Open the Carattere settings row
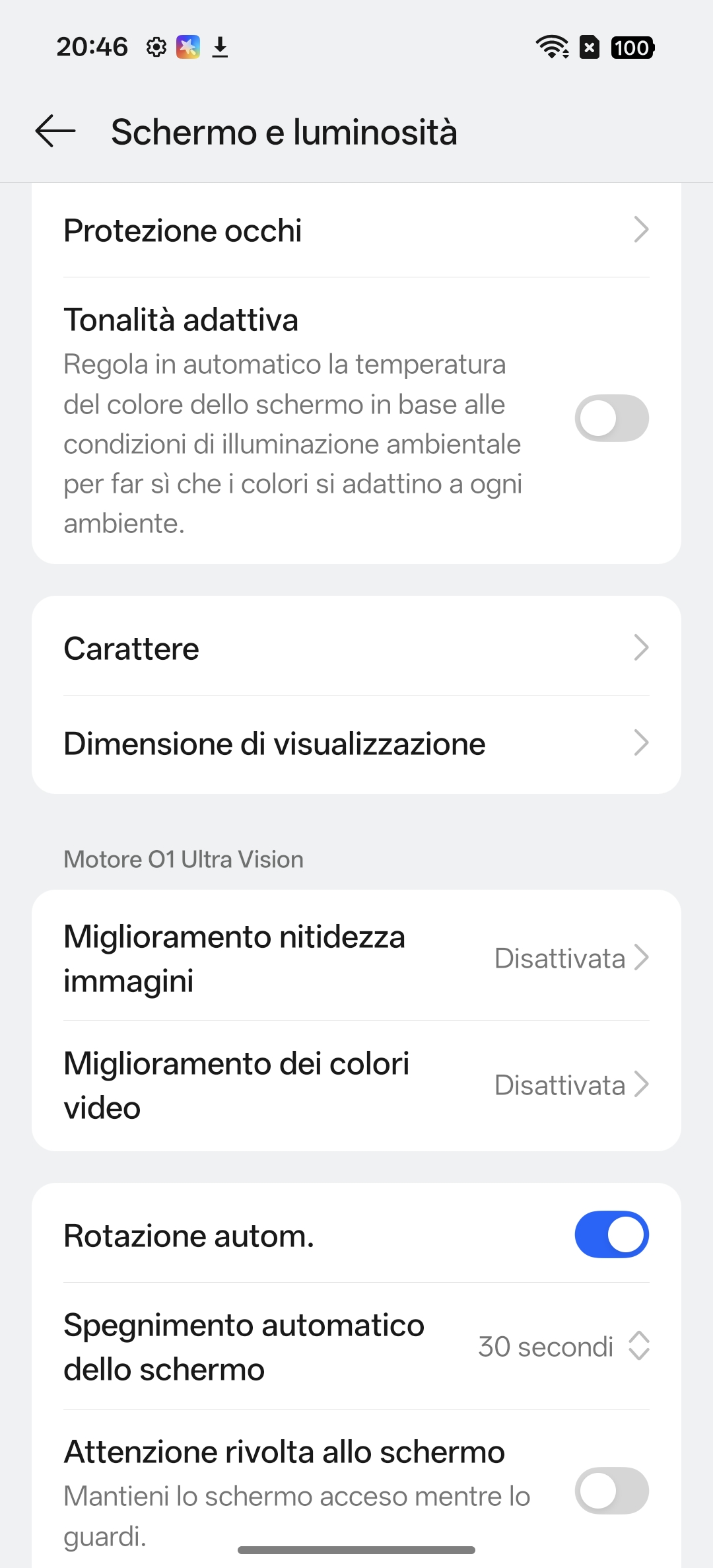 [x=356, y=648]
